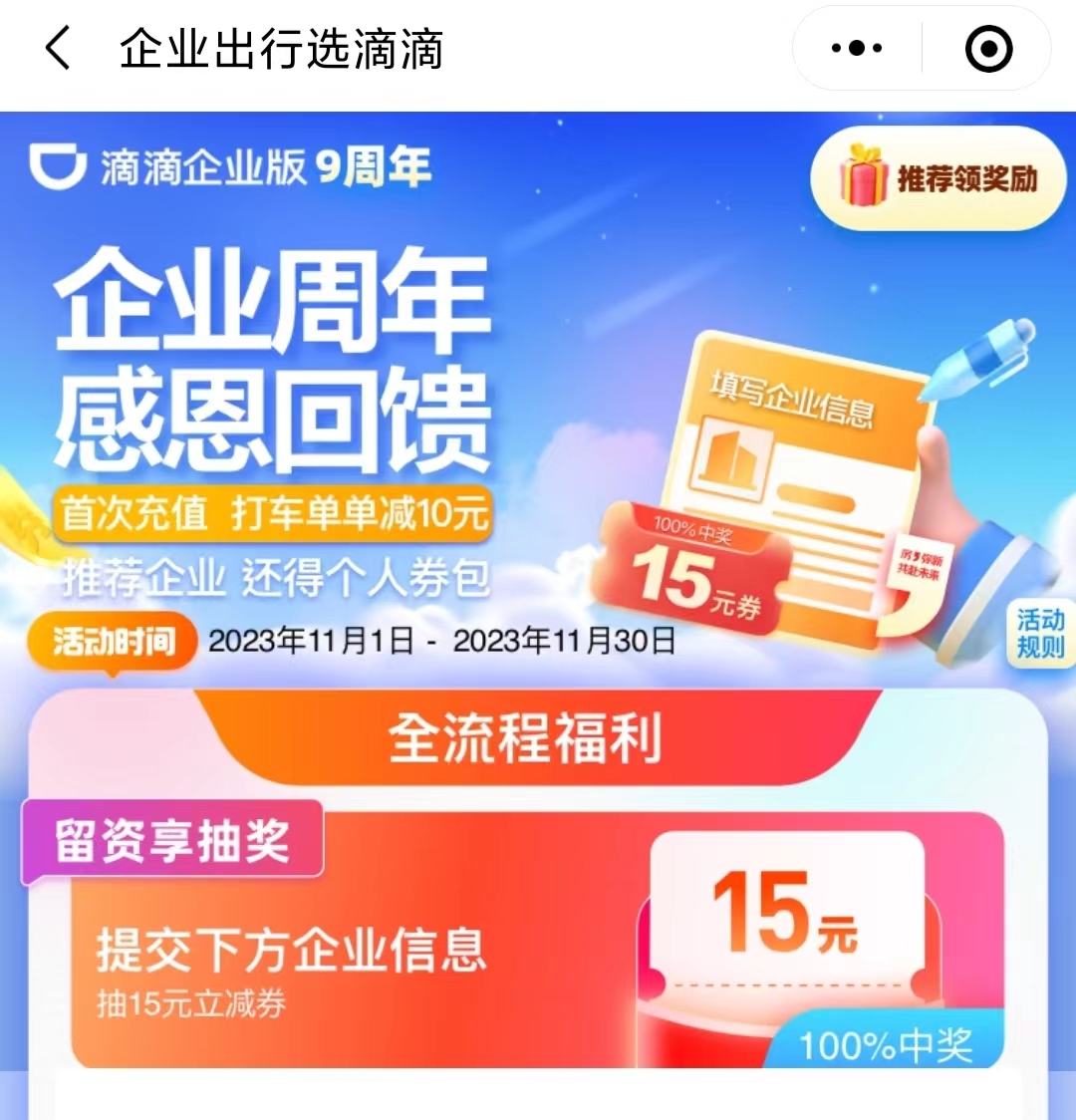Open the 留资享抽奖 15元 coupon card
This screenshot has width=1076, height=1120.
(538, 942)
